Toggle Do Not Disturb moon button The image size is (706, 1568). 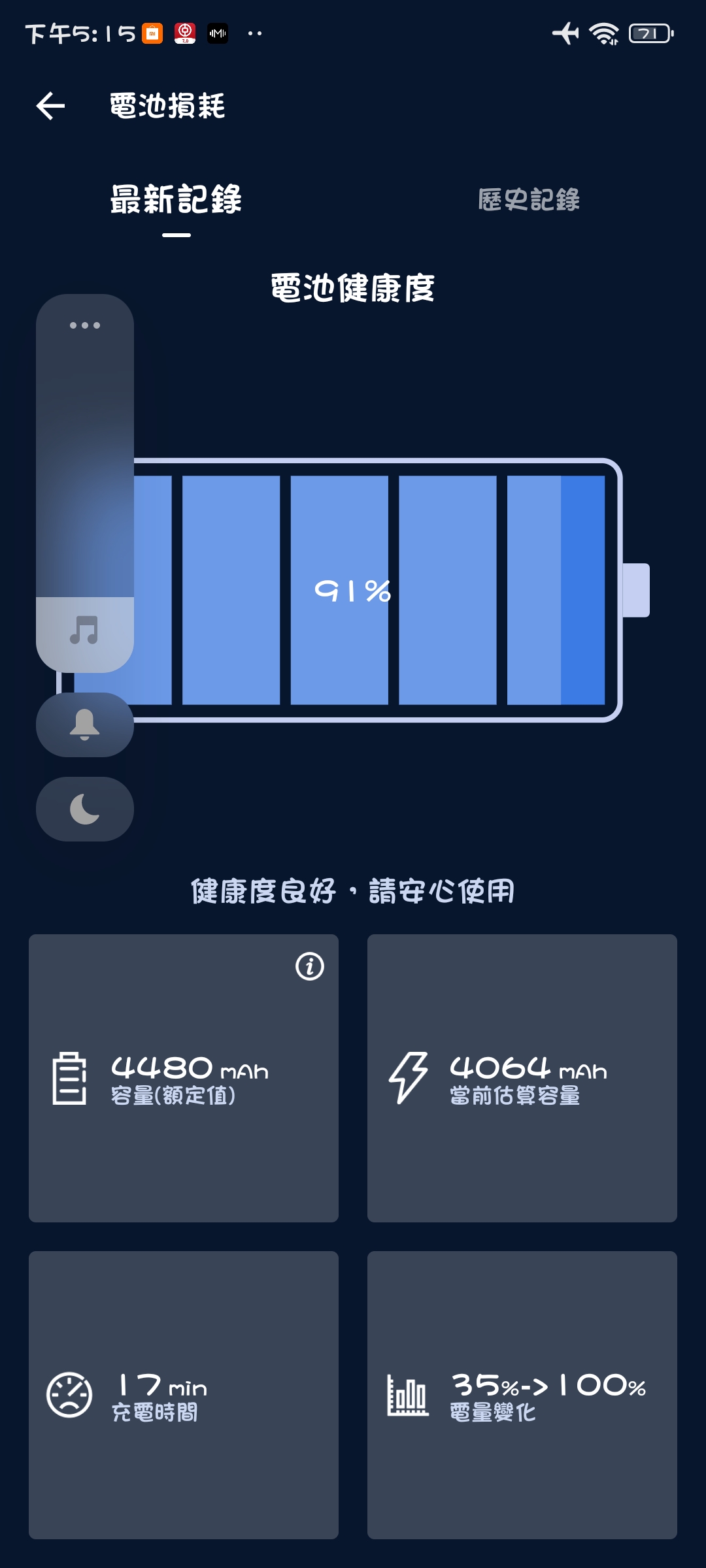(85, 809)
